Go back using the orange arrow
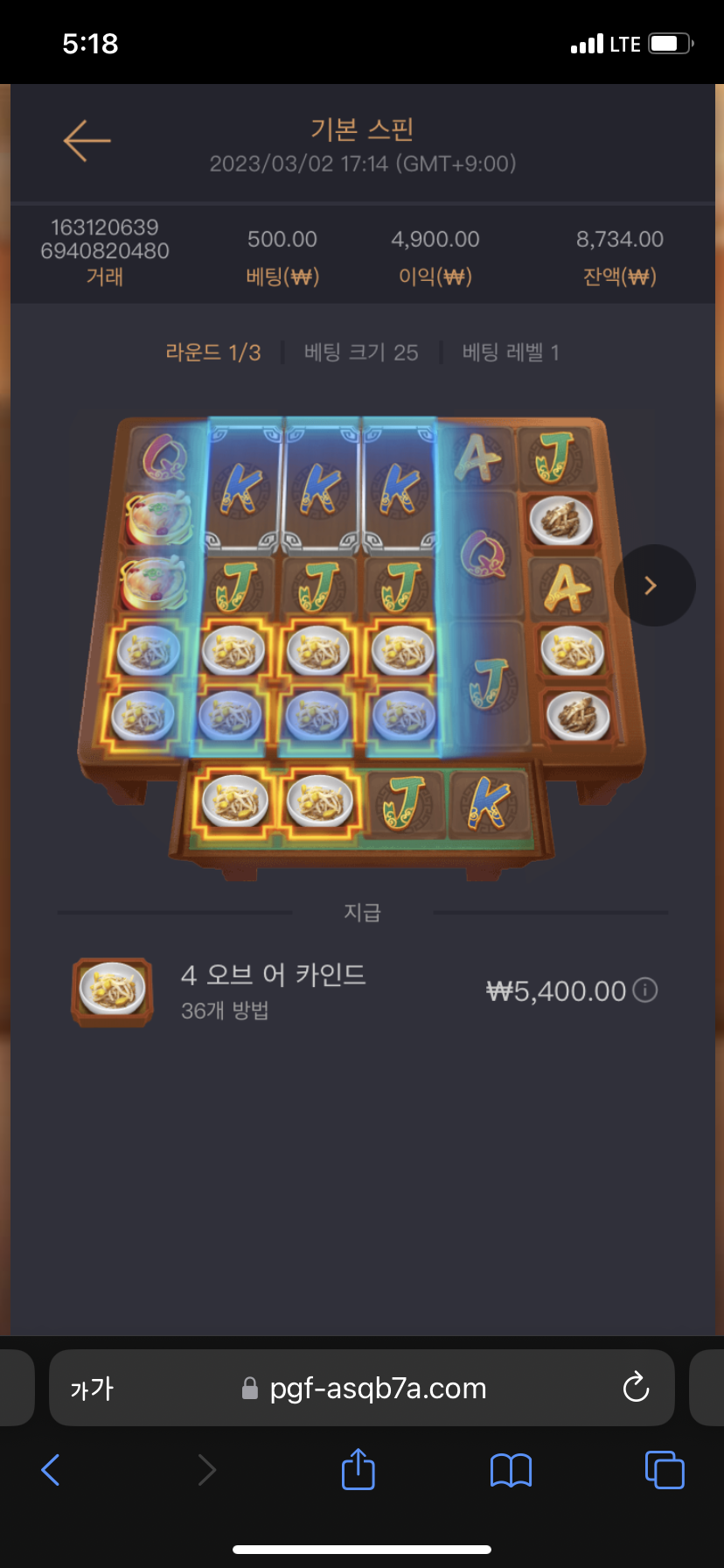 (x=87, y=141)
